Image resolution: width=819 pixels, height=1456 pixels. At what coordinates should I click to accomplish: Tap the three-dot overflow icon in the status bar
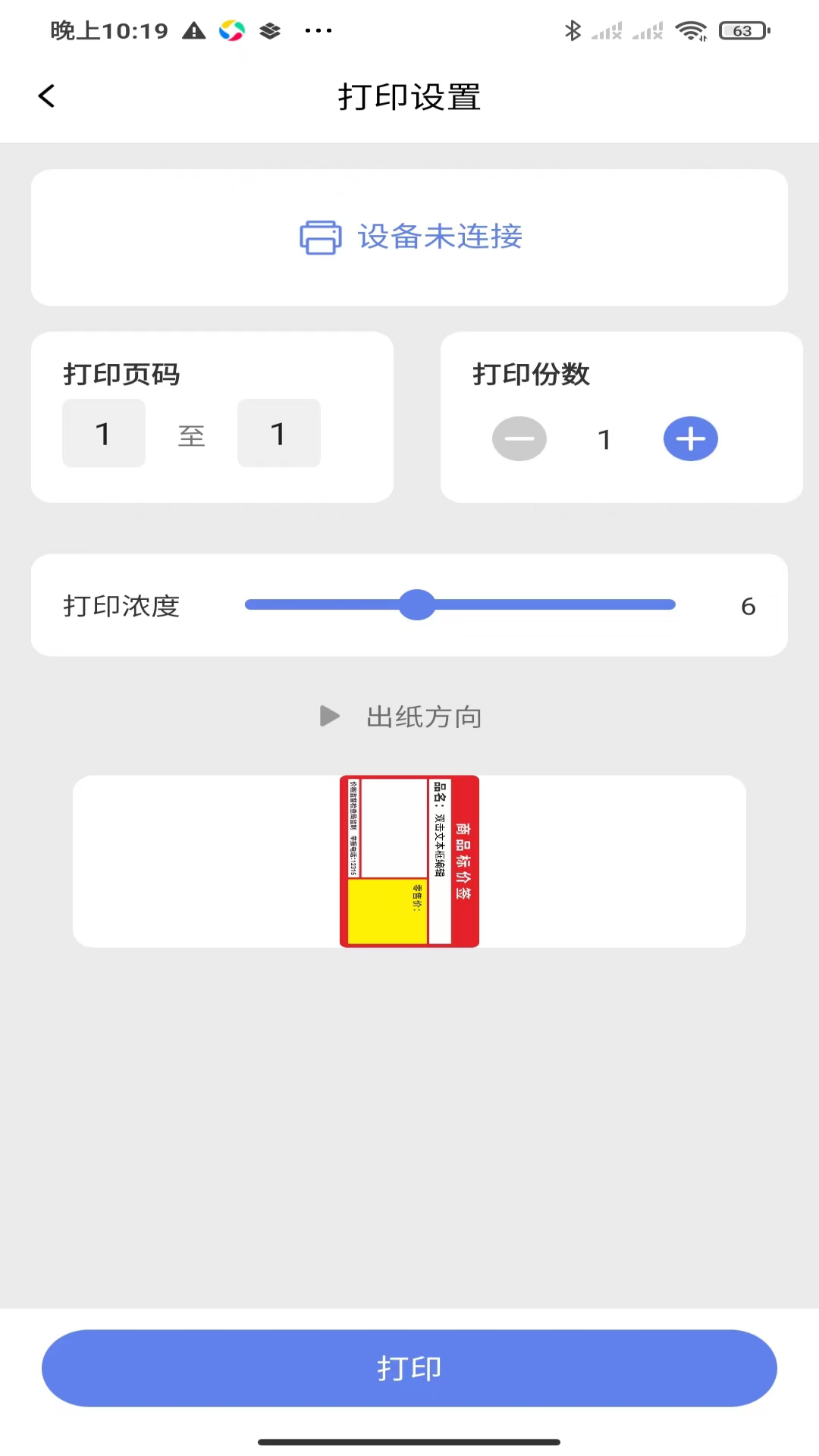pyautogui.click(x=318, y=30)
